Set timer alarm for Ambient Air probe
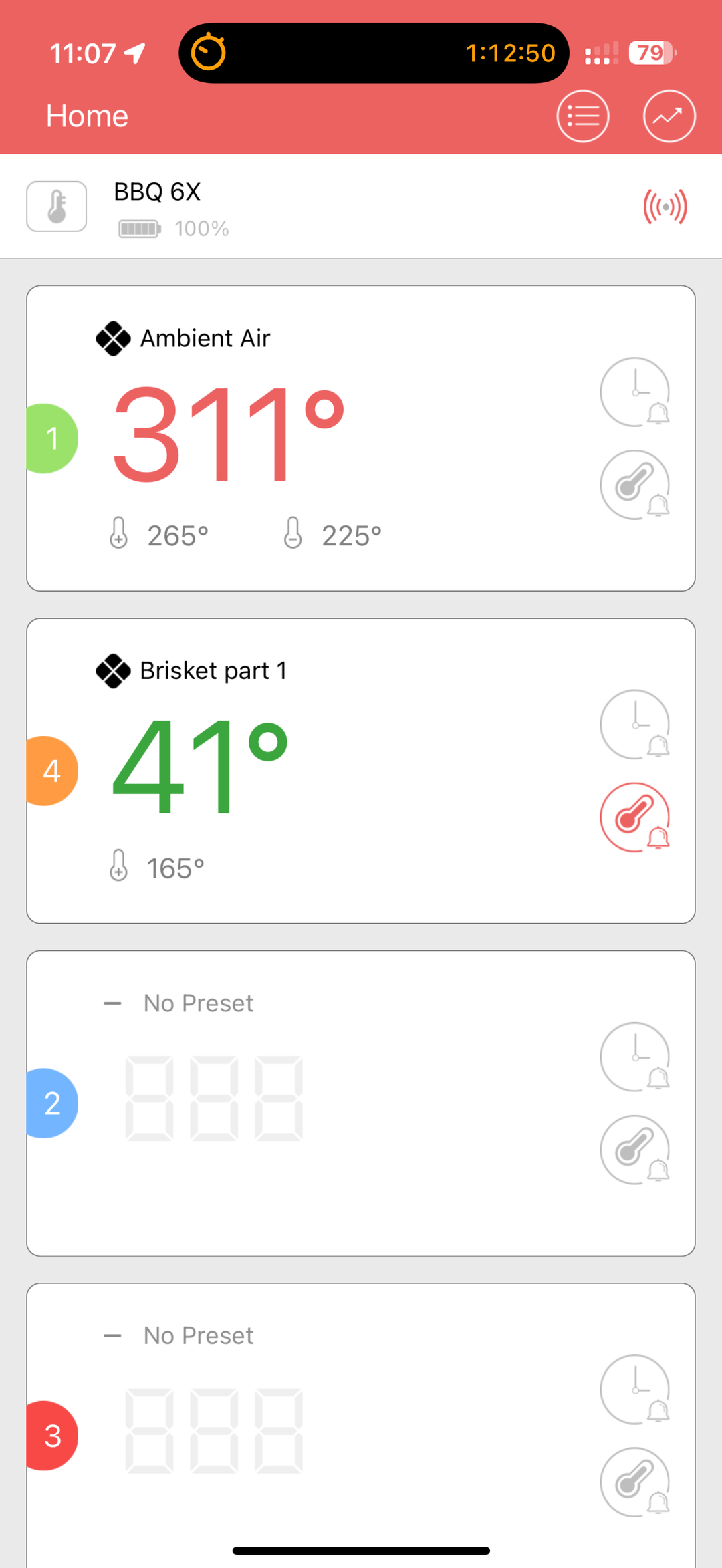This screenshot has width=722, height=1568. [634, 392]
